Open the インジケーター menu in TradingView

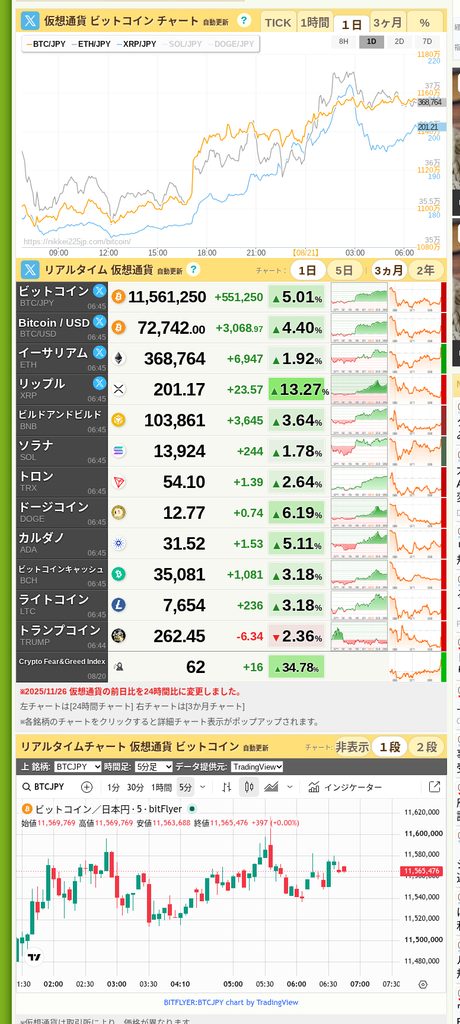pyautogui.click(x=345, y=787)
